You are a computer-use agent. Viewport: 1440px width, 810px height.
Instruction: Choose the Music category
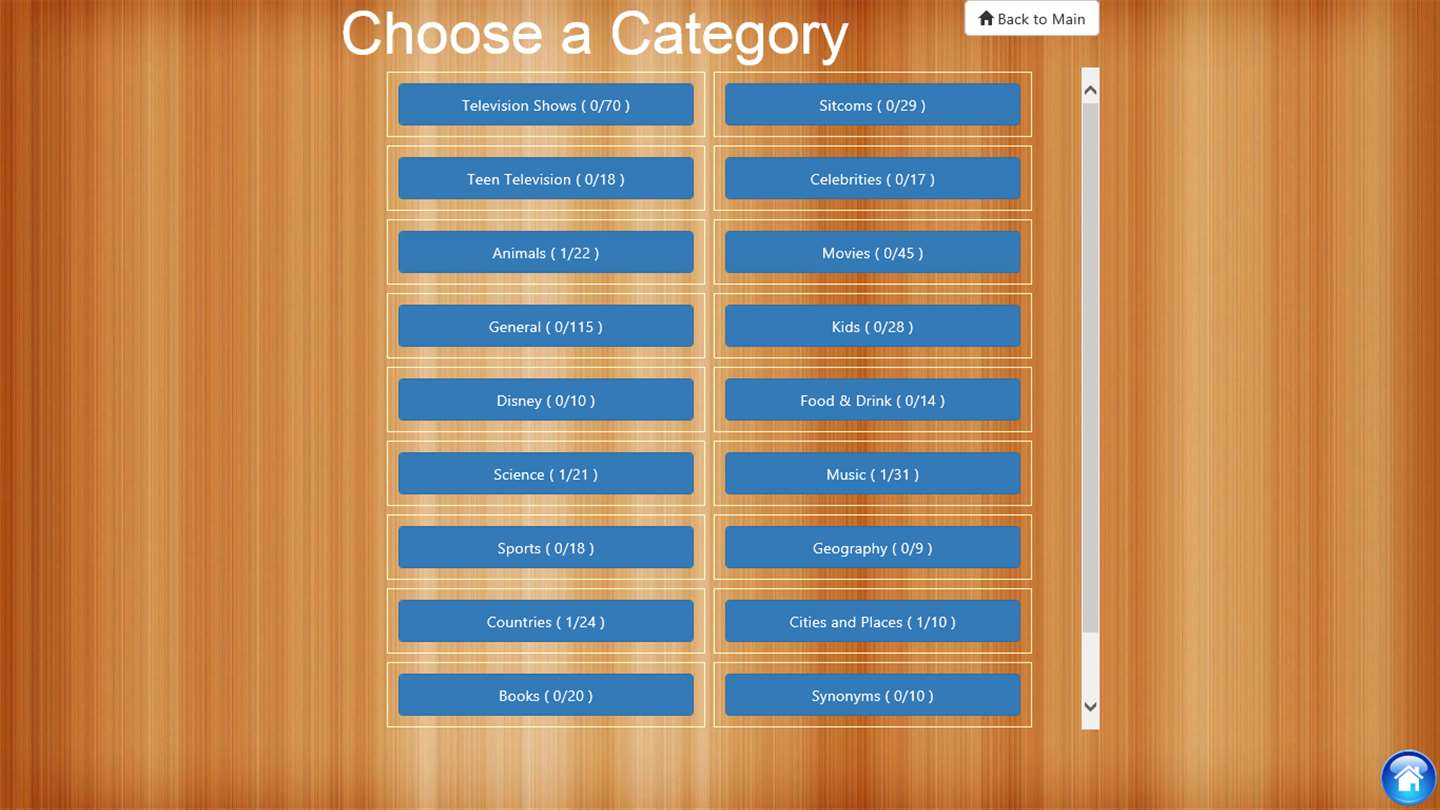tap(872, 474)
